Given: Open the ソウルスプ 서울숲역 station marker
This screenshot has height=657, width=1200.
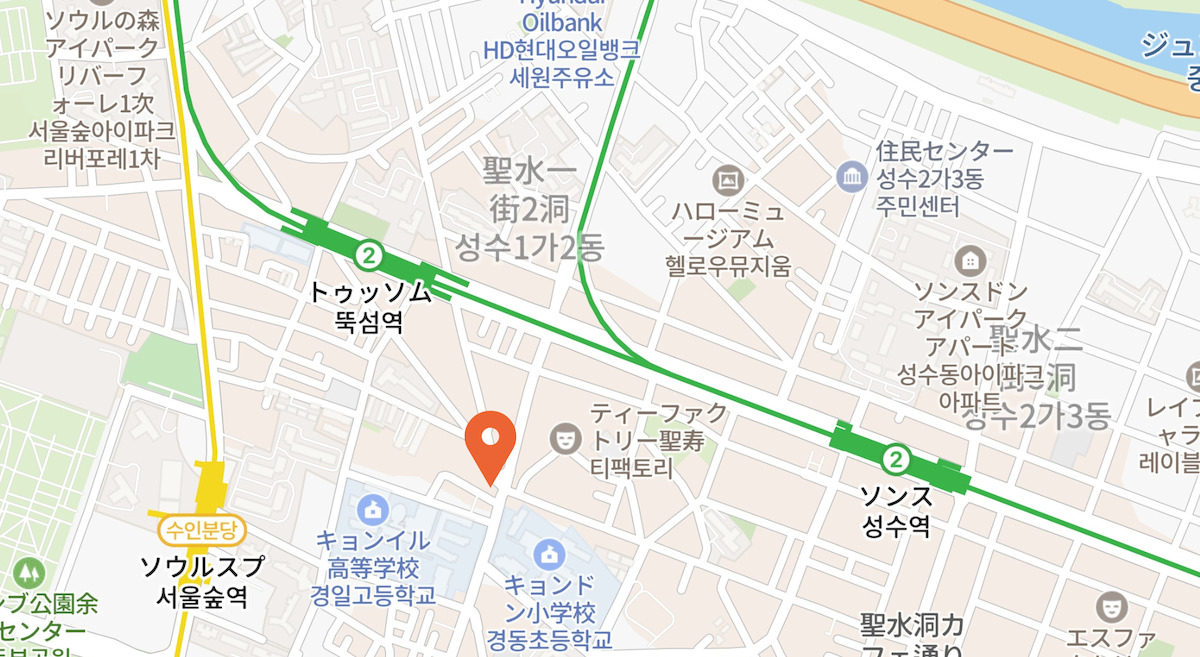Looking at the screenshot, I should (211, 487).
